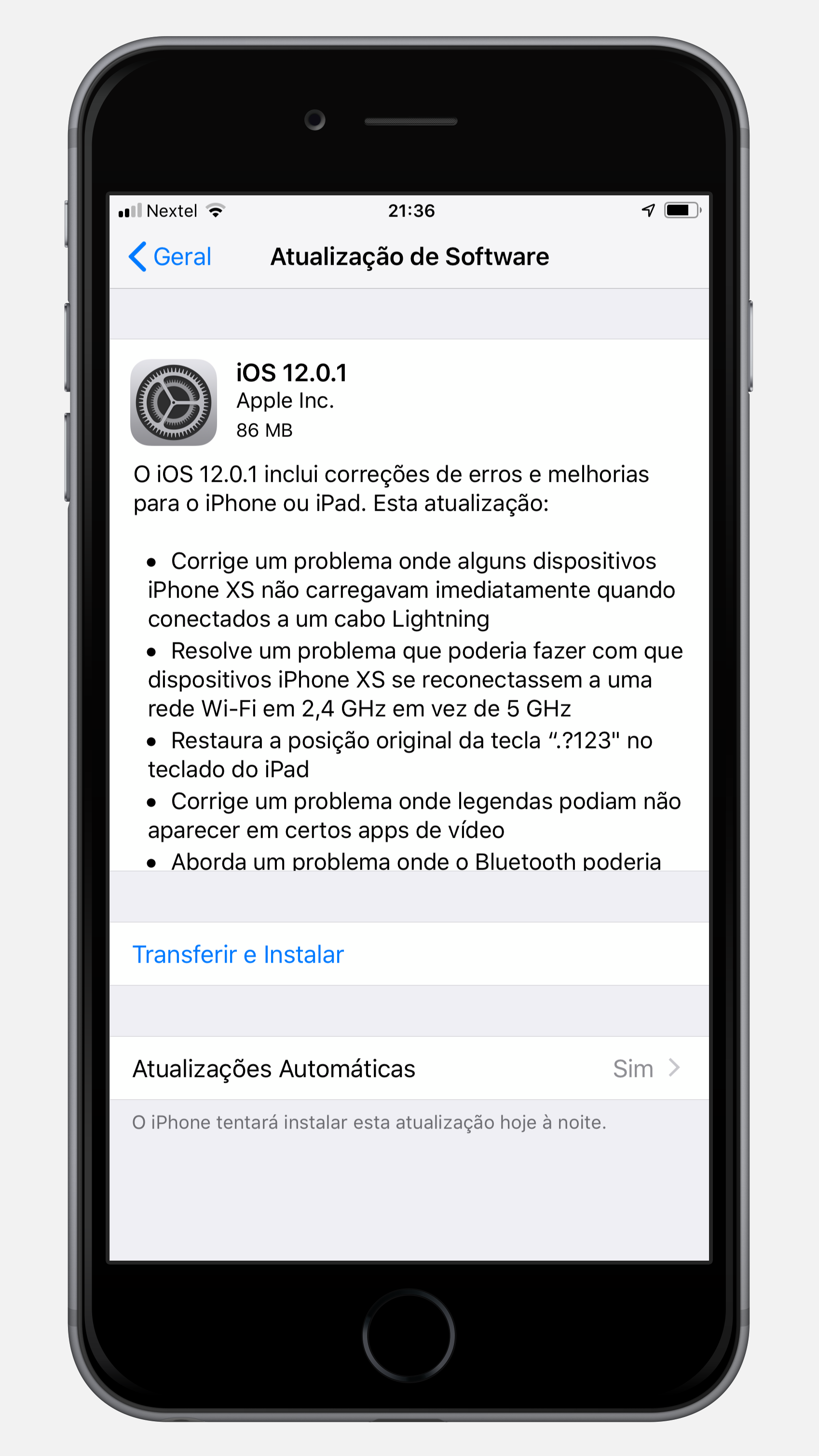The image size is (819, 1456).
Task: Open Atualizações Automáticas settings
Action: 408,1069
